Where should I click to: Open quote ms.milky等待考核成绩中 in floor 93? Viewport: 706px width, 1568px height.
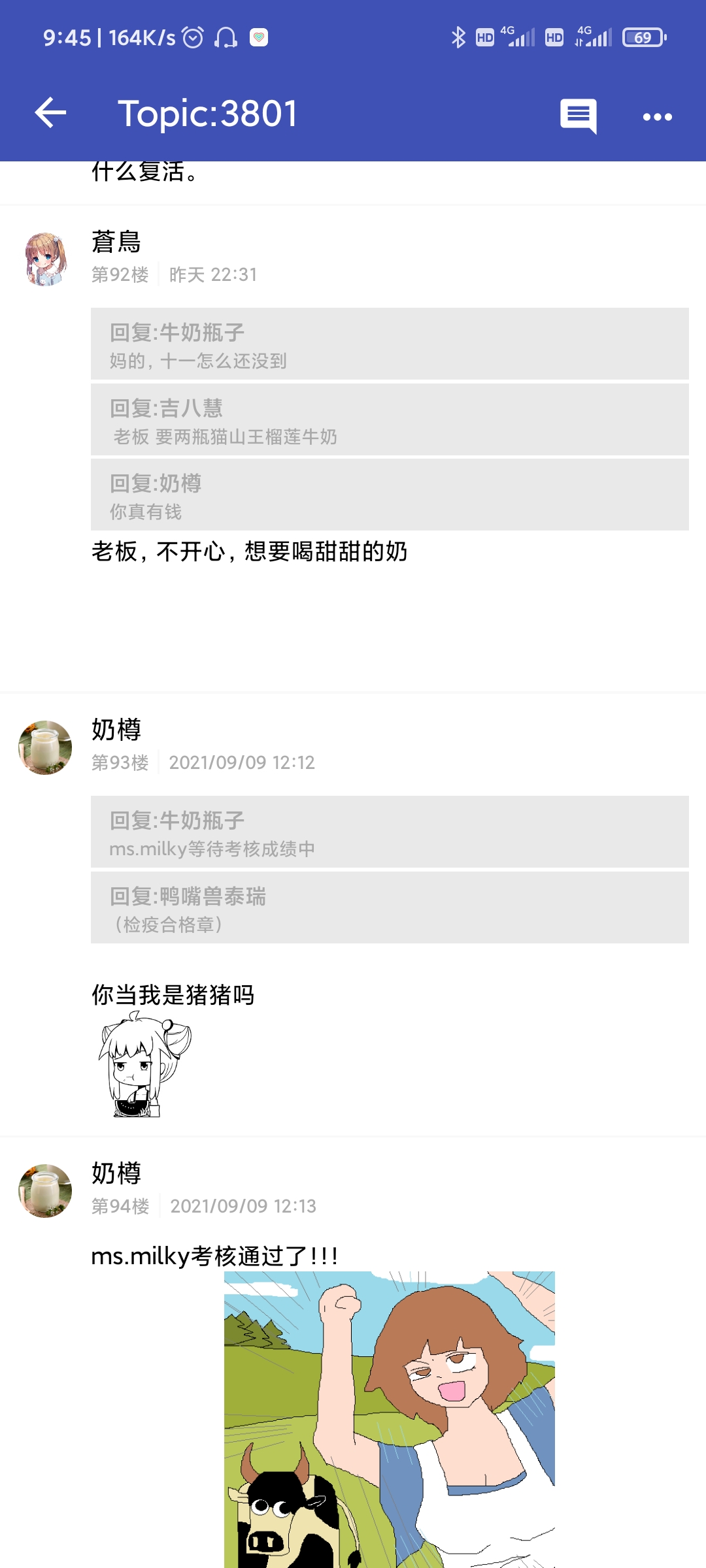[x=390, y=832]
